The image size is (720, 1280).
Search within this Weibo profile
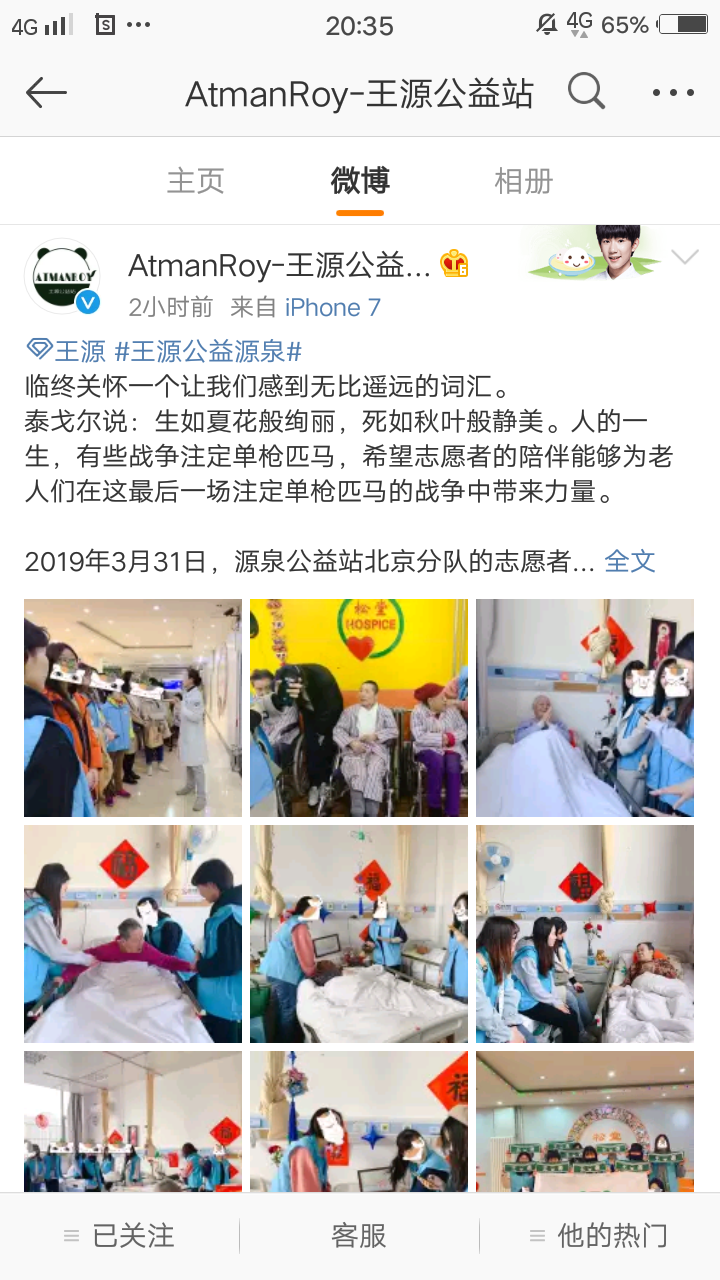[x=586, y=93]
